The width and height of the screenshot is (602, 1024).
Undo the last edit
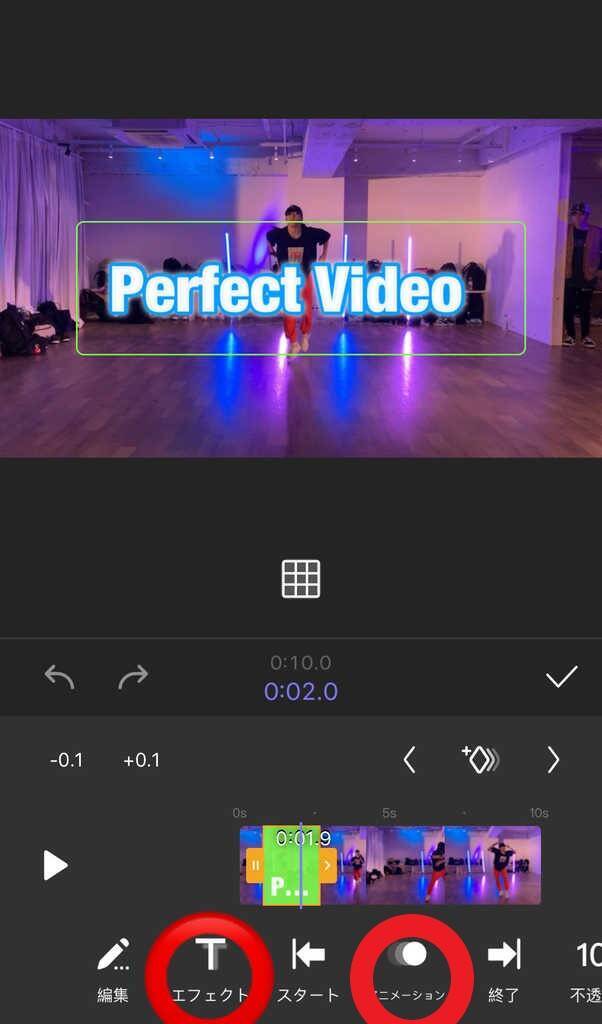click(x=60, y=677)
